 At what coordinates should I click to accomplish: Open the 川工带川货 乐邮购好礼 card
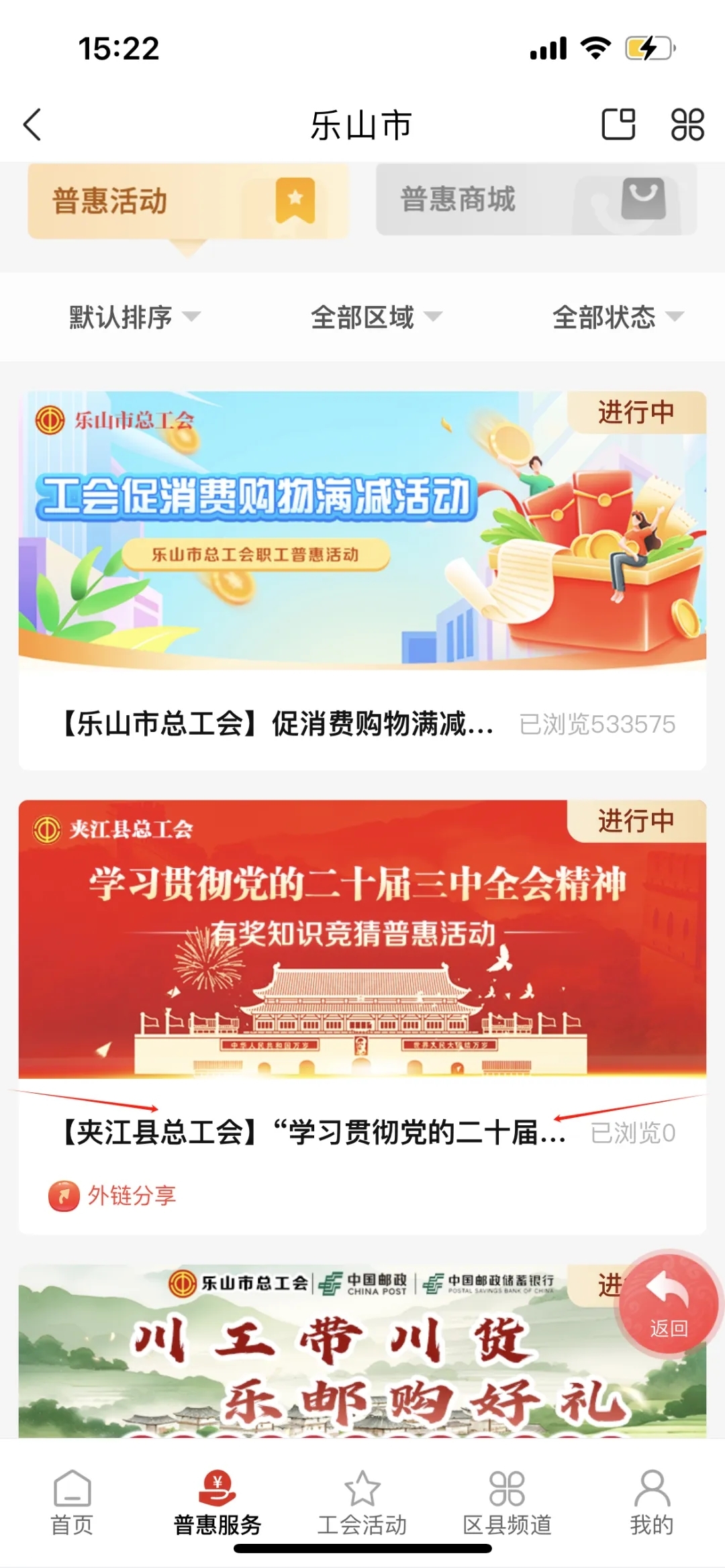coord(322,1362)
